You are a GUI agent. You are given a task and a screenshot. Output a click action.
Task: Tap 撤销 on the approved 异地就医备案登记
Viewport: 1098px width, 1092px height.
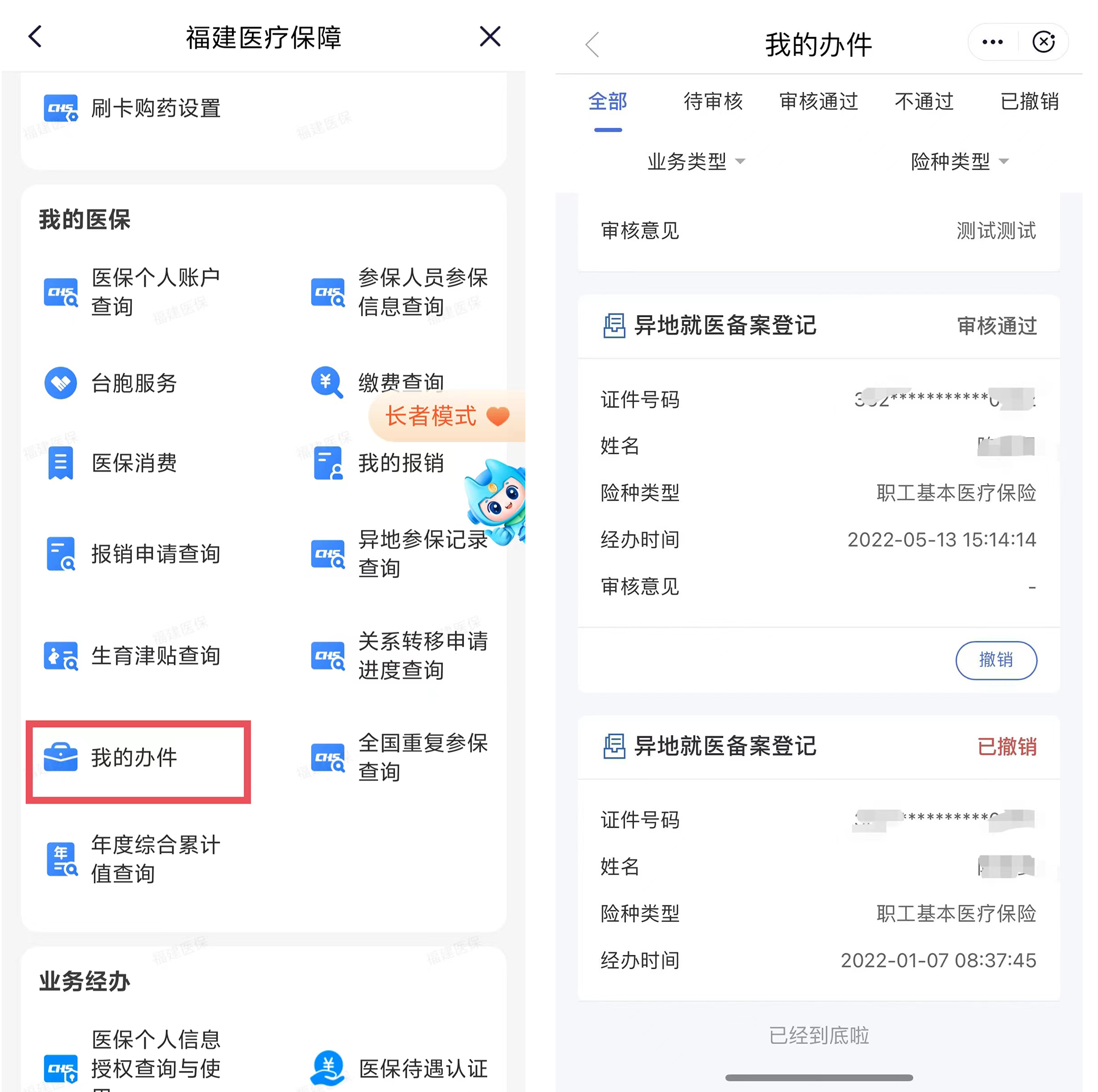pos(996,660)
